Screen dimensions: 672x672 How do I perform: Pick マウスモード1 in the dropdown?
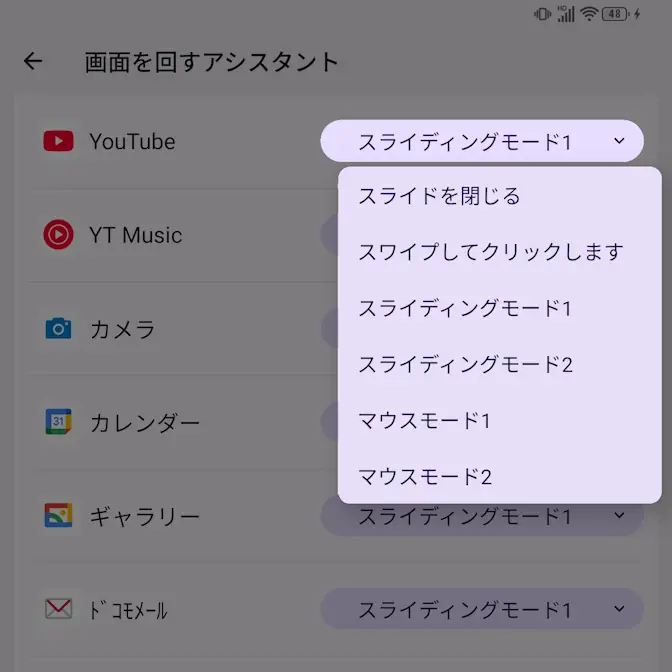[424, 420]
